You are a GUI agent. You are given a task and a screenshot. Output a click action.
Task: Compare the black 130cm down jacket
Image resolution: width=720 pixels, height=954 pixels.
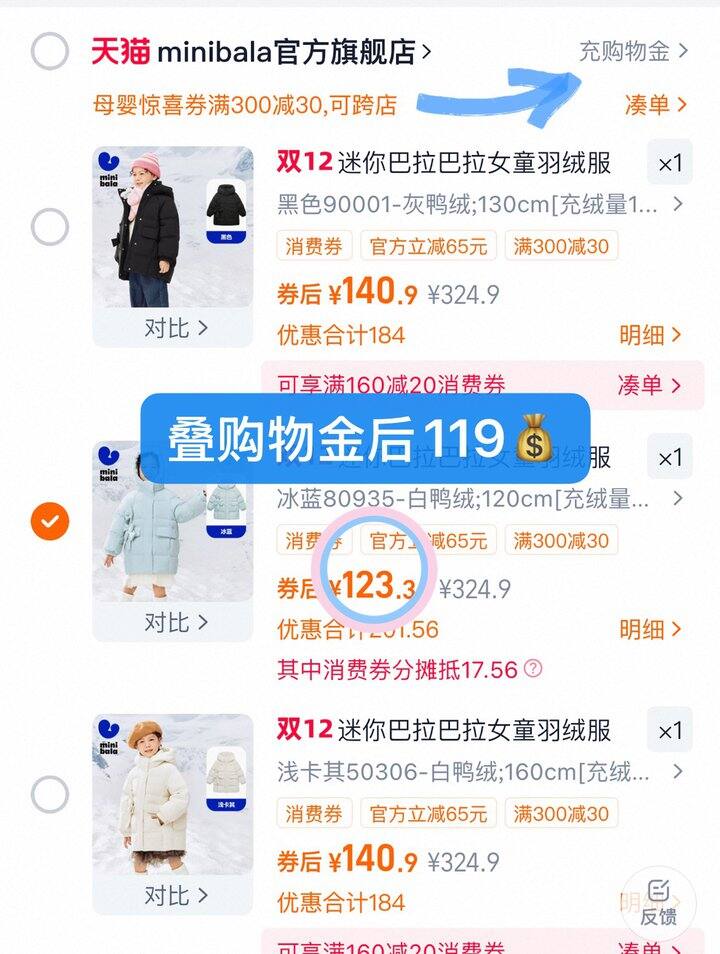coord(174,328)
